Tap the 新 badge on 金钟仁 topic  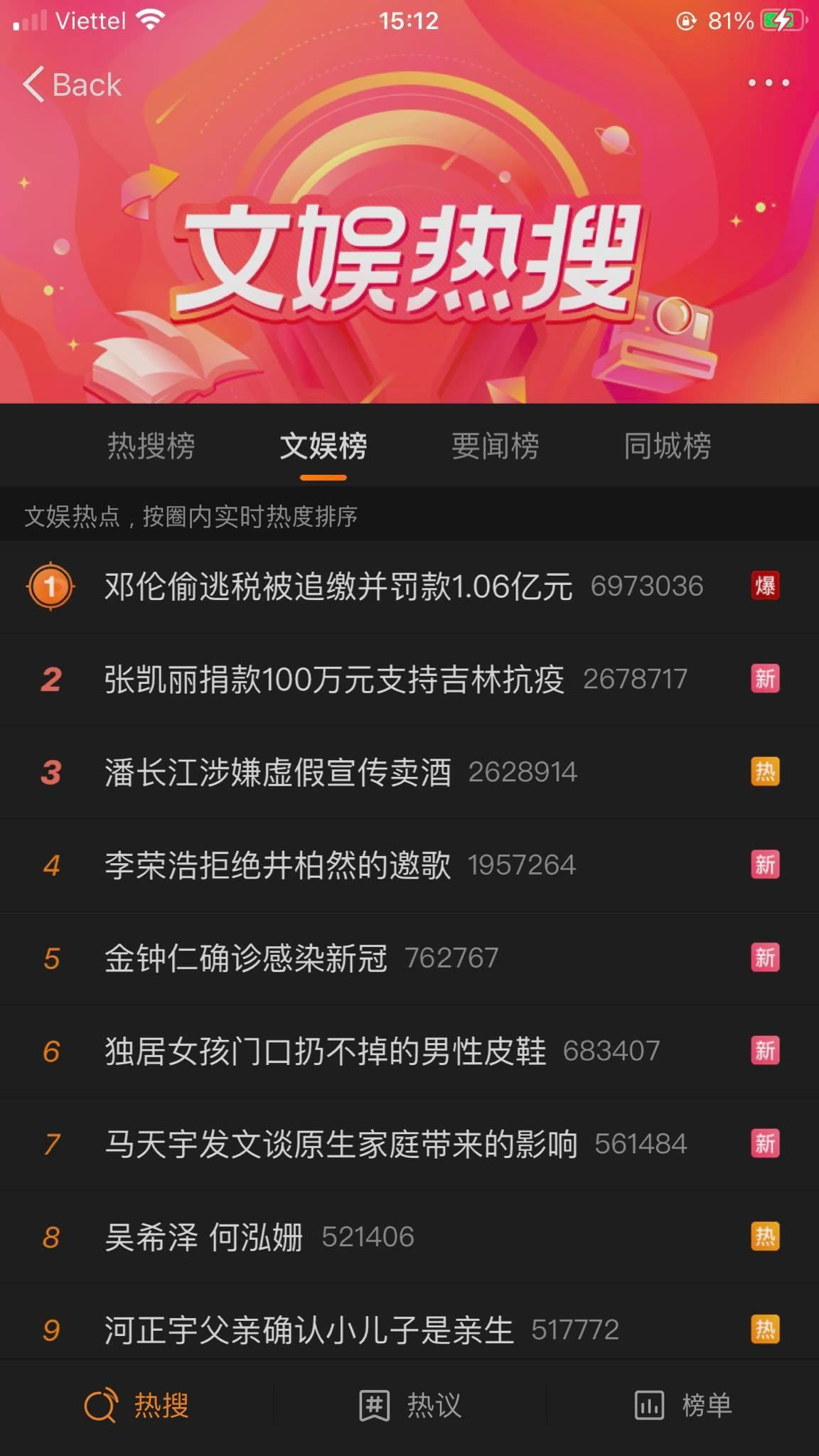[765, 958]
